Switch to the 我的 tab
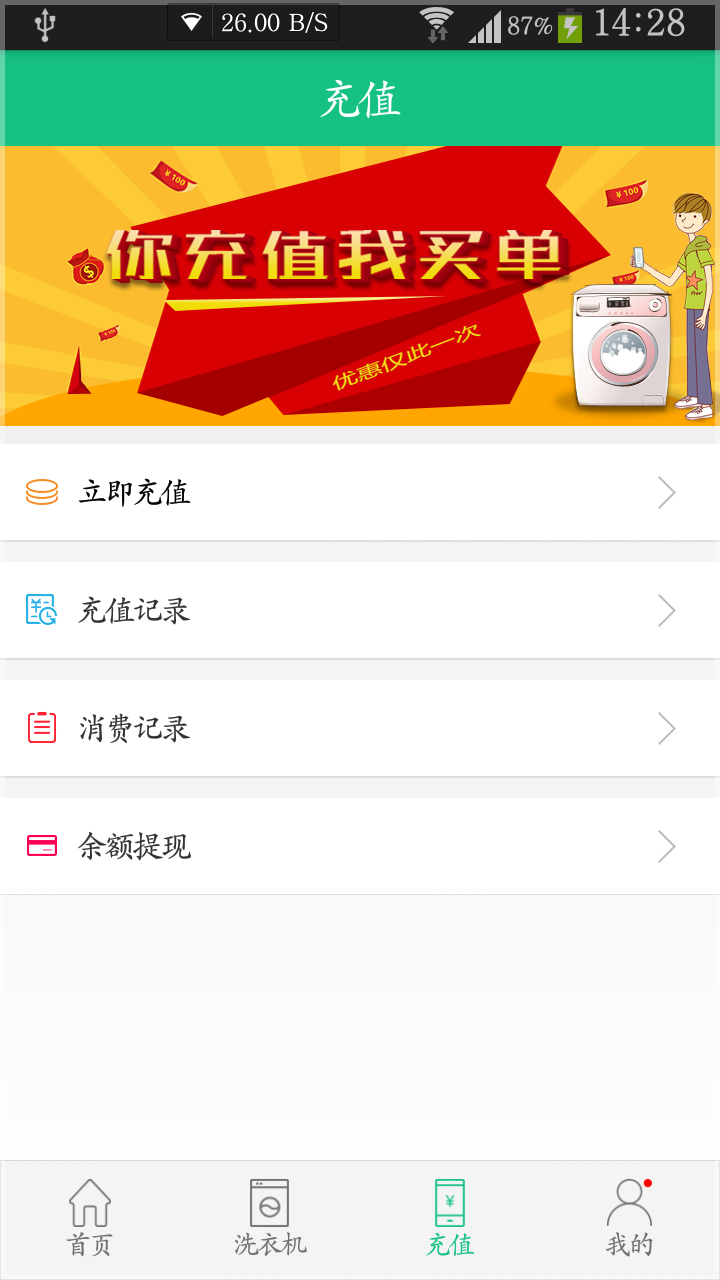The image size is (720, 1280). point(627,1218)
